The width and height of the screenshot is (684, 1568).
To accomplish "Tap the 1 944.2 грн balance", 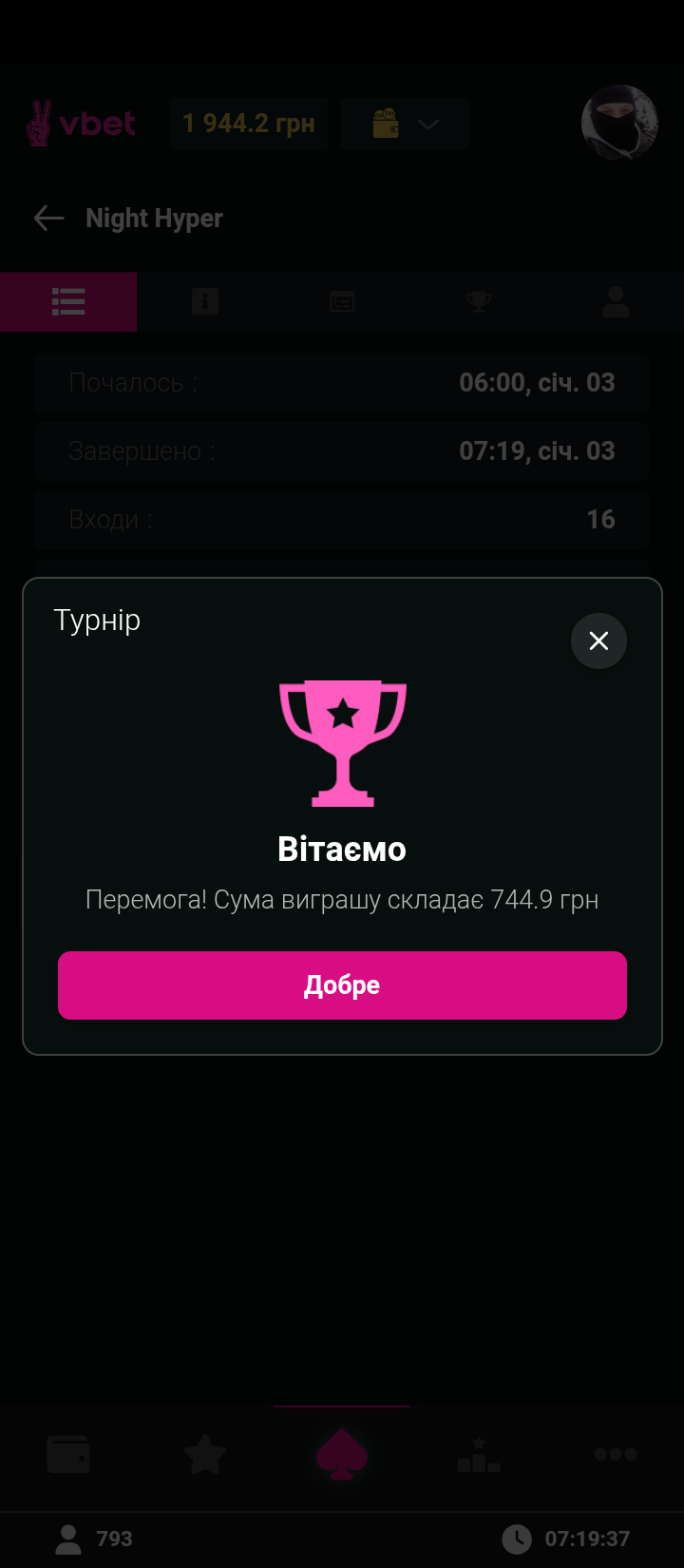I will click(249, 124).
